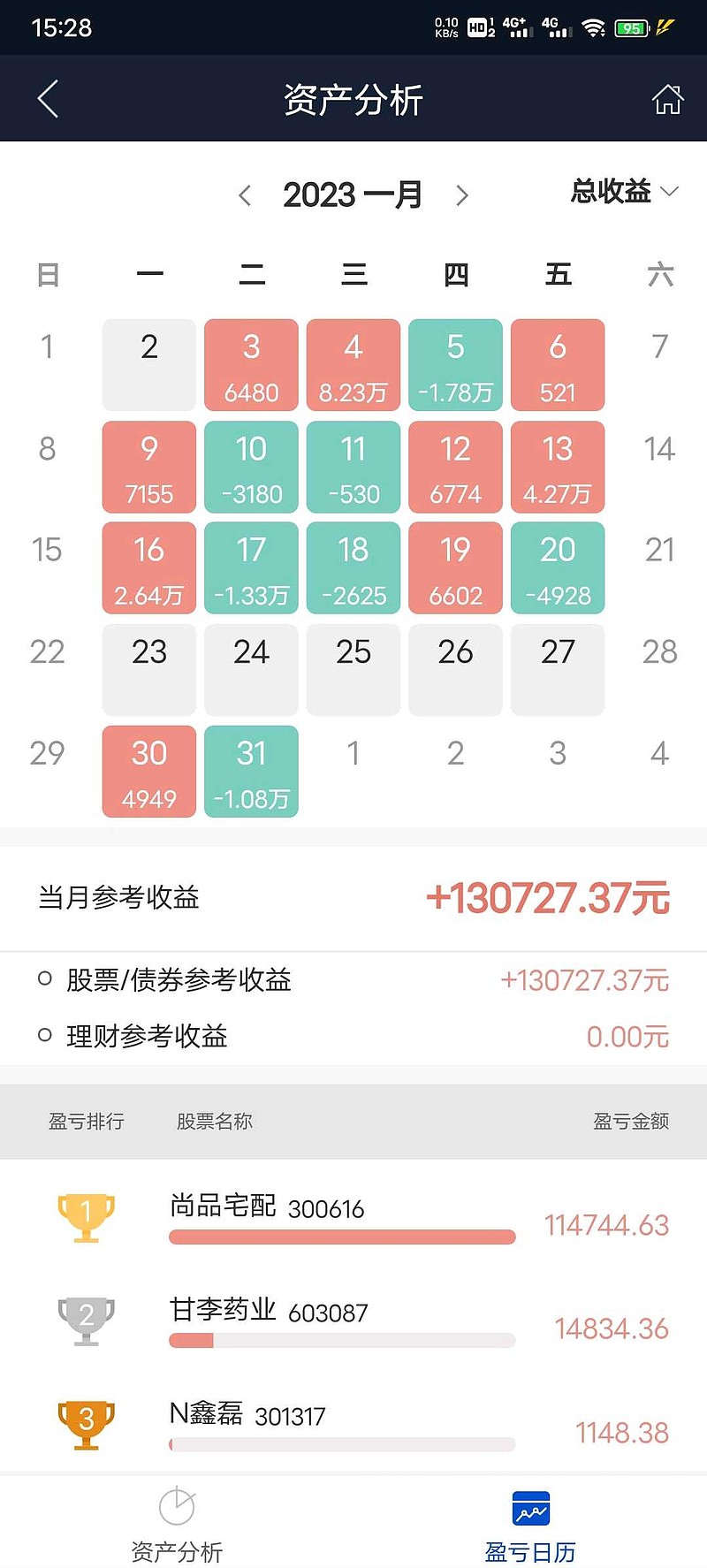Open January 16 showing 2.64万
The width and height of the screenshot is (707, 1568).
tap(148, 568)
